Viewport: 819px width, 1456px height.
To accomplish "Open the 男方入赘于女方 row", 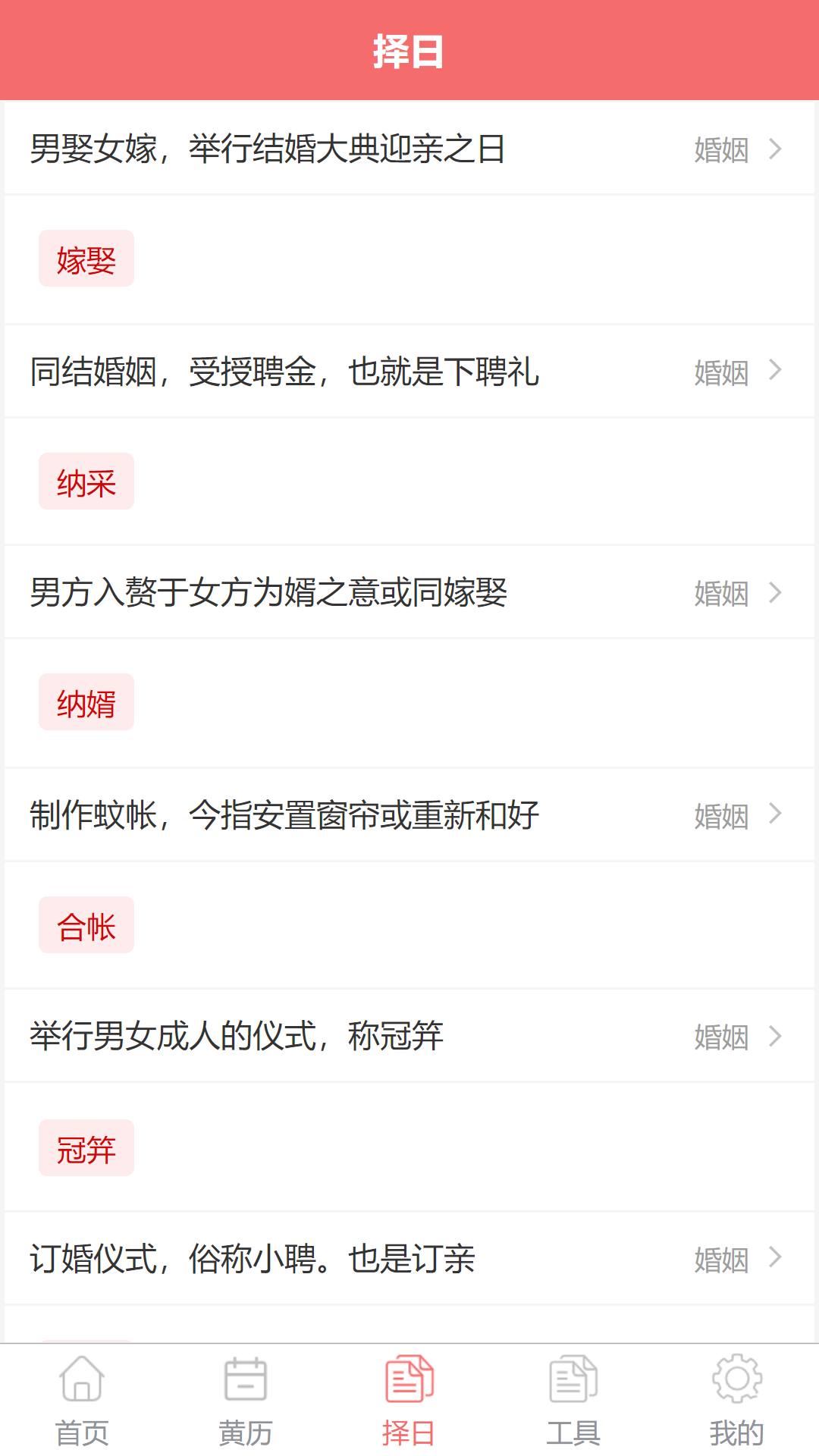I will pyautogui.click(x=409, y=592).
